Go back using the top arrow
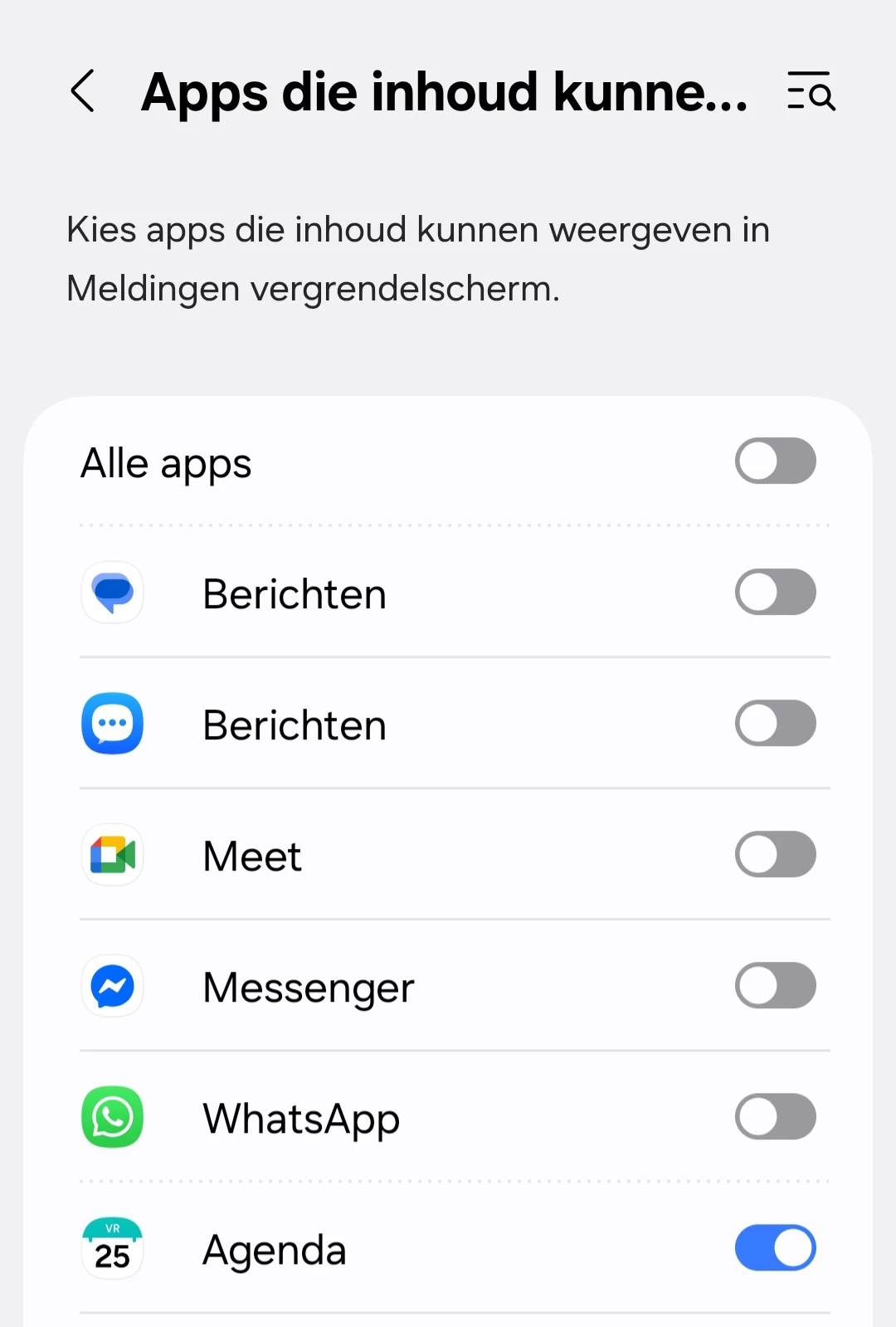896x1327 pixels. tap(83, 90)
